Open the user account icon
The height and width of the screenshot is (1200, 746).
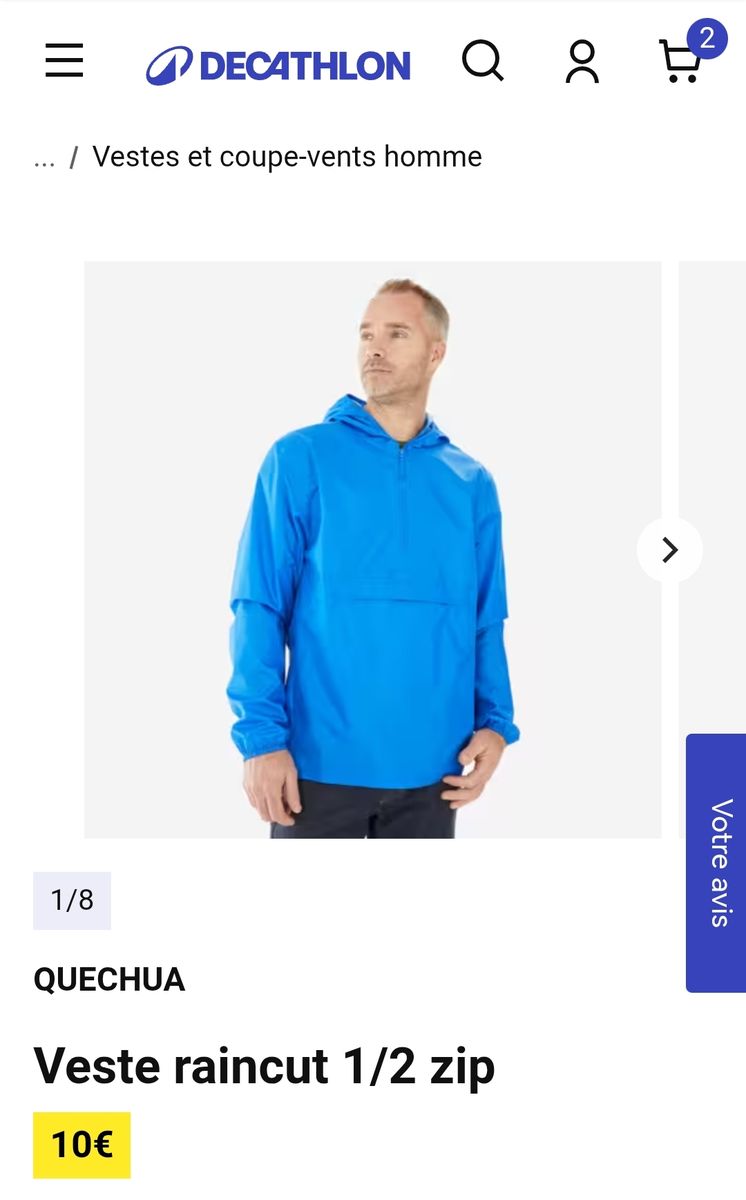tap(581, 62)
